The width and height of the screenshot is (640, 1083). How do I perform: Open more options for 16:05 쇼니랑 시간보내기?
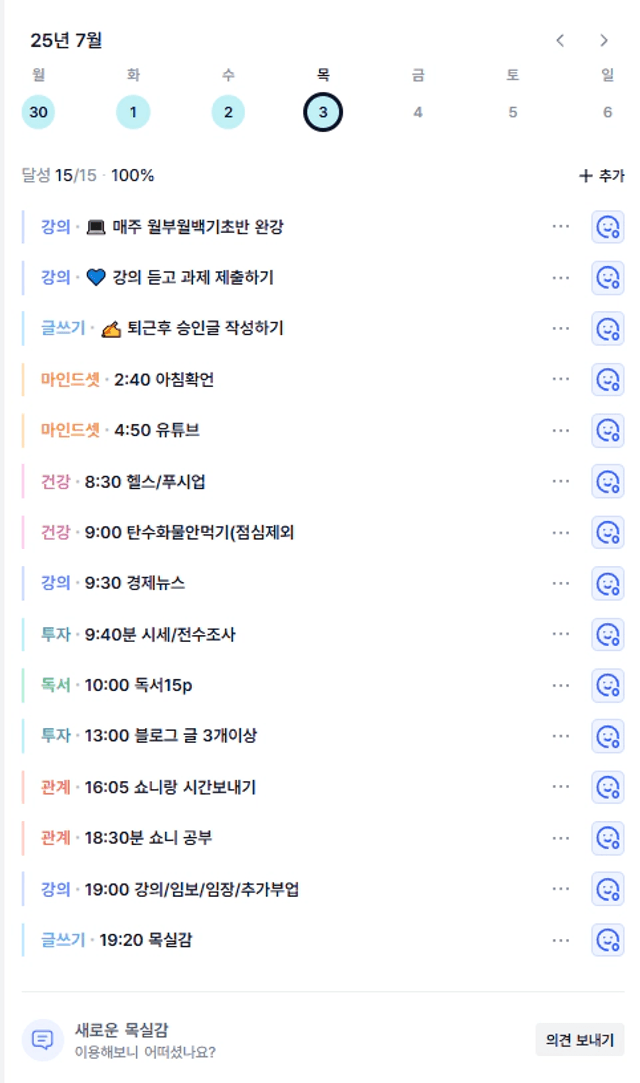pyautogui.click(x=561, y=787)
